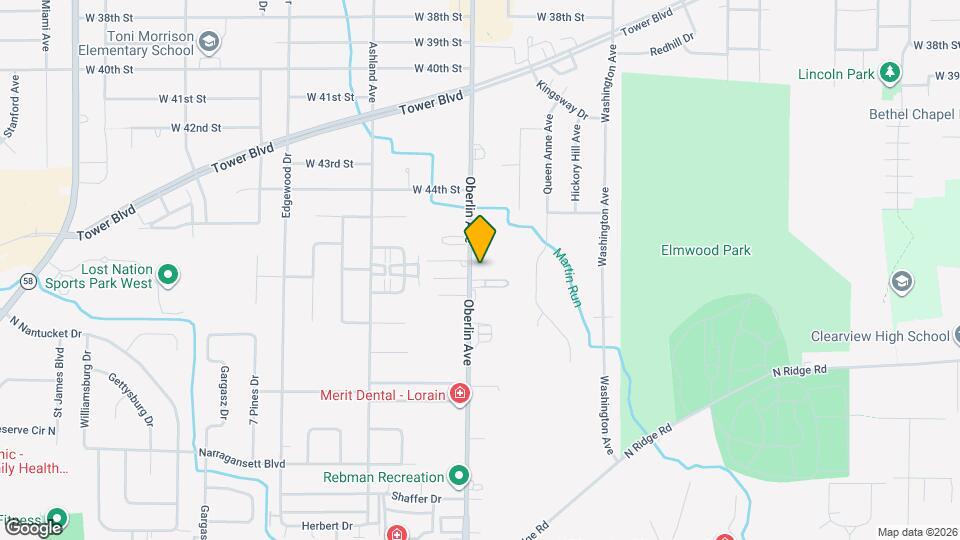Viewport: 960px width, 540px height.
Task: Select the Rebman Recreation marker
Action: click(x=459, y=476)
